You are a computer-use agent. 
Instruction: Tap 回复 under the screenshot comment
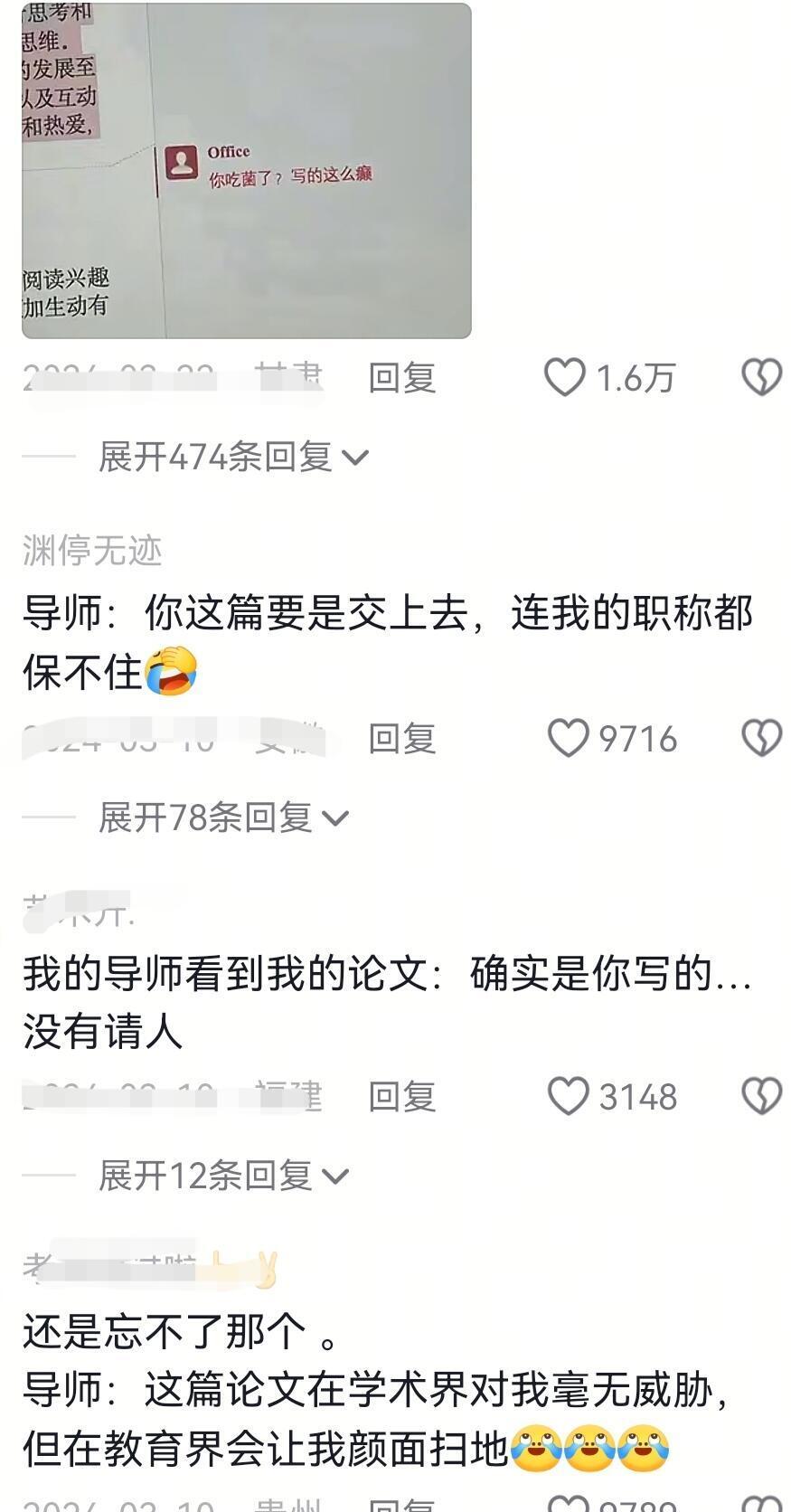(400, 379)
